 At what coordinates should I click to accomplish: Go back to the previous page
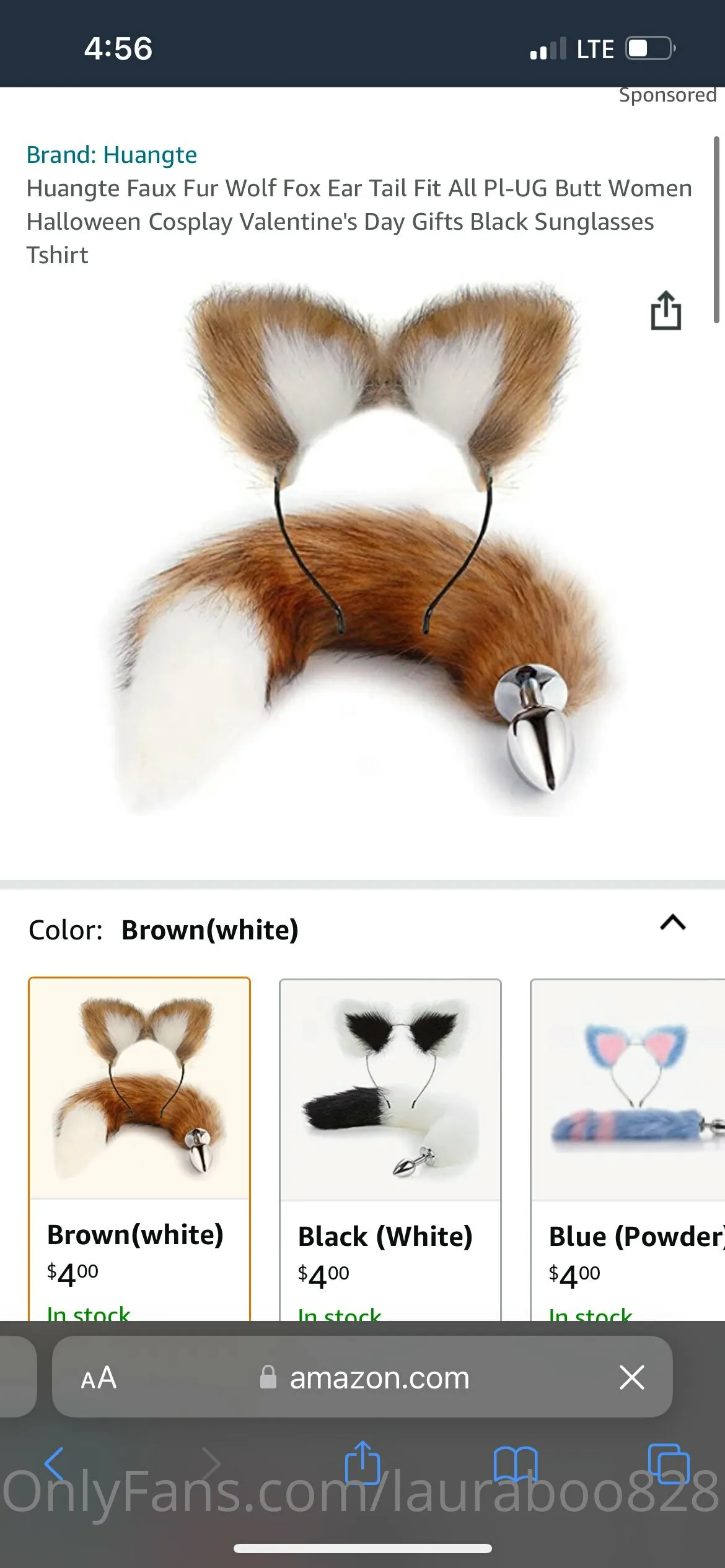point(55,1465)
